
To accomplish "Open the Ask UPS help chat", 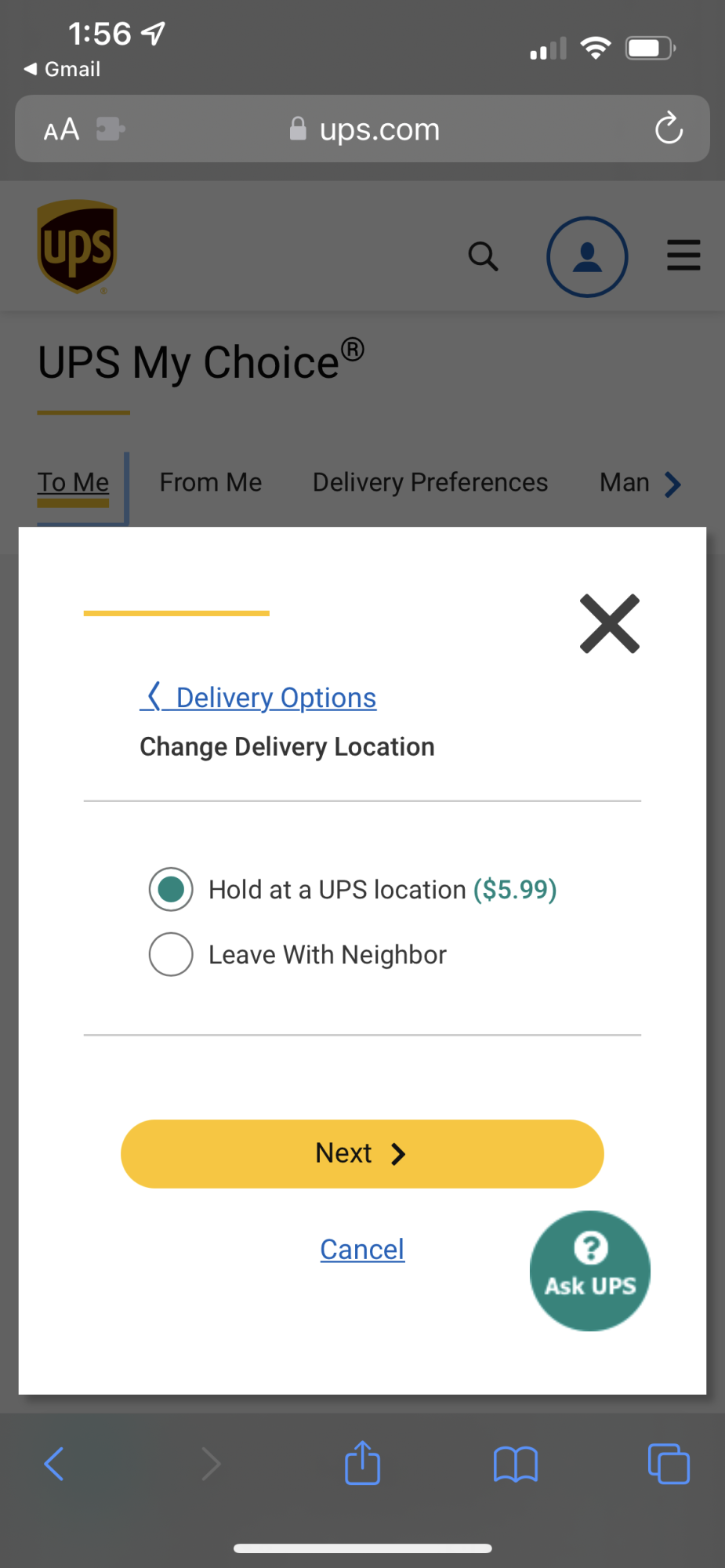I will coord(590,1271).
